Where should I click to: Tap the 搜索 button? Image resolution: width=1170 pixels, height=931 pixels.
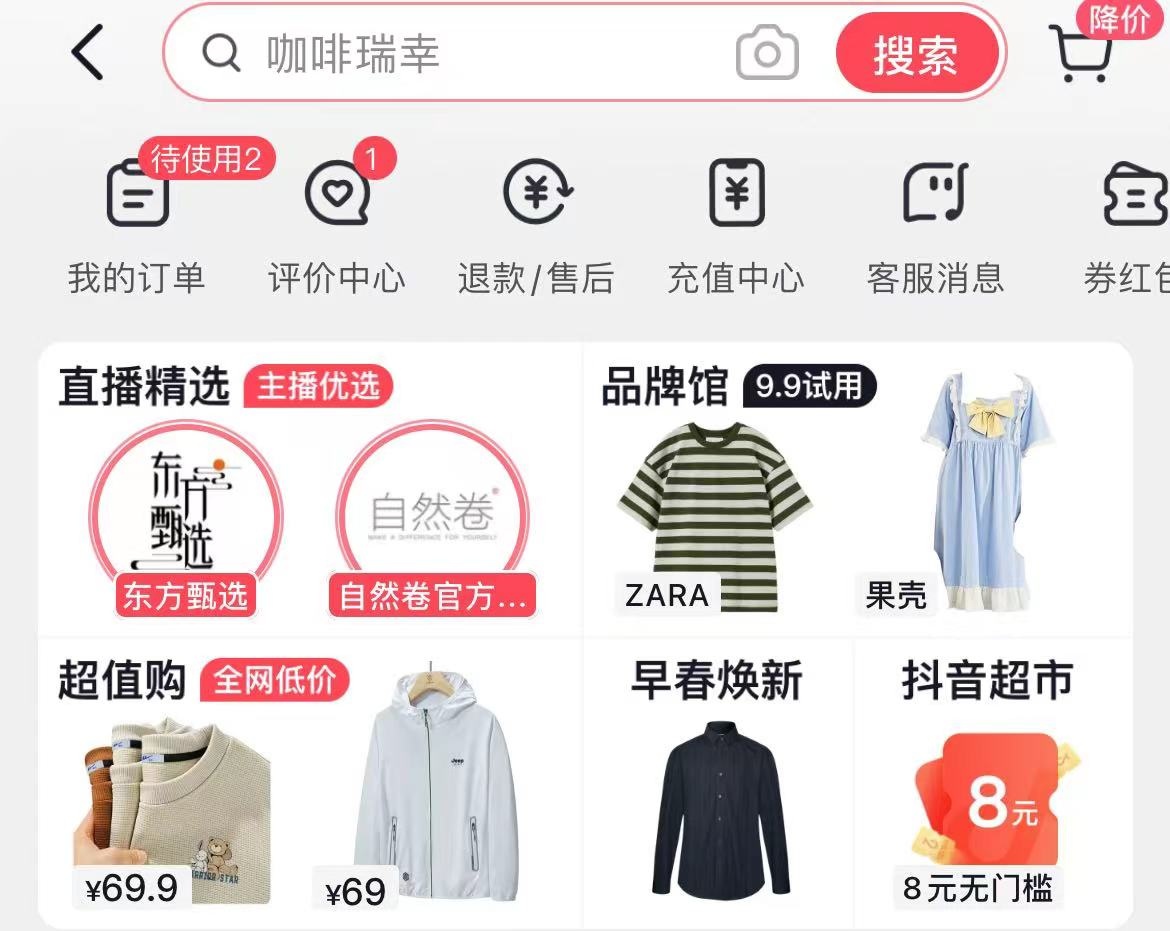[x=916, y=53]
